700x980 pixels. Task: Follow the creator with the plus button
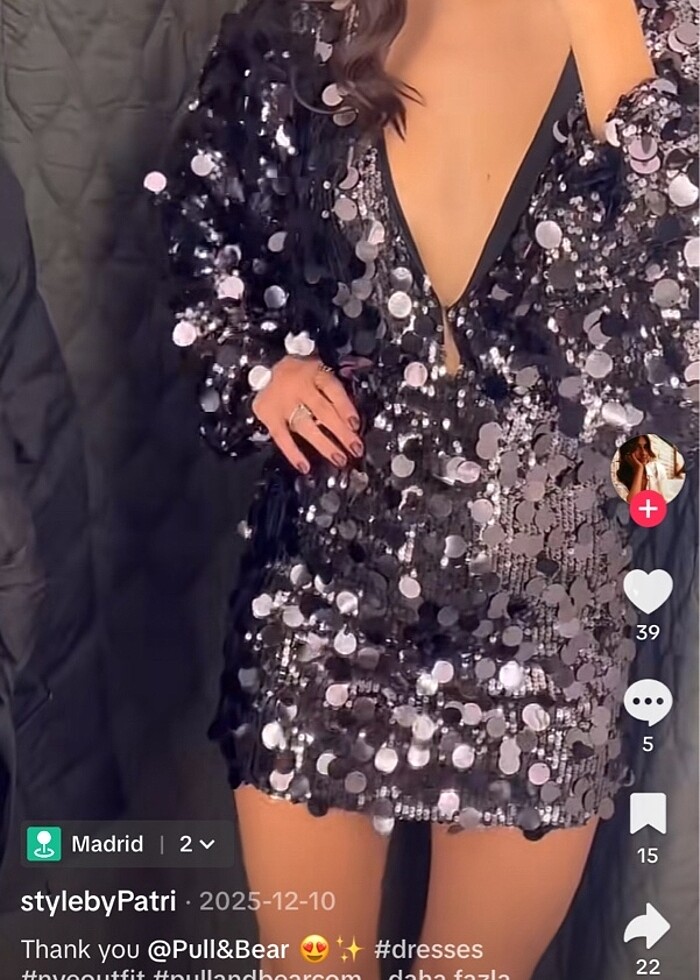[x=647, y=509]
